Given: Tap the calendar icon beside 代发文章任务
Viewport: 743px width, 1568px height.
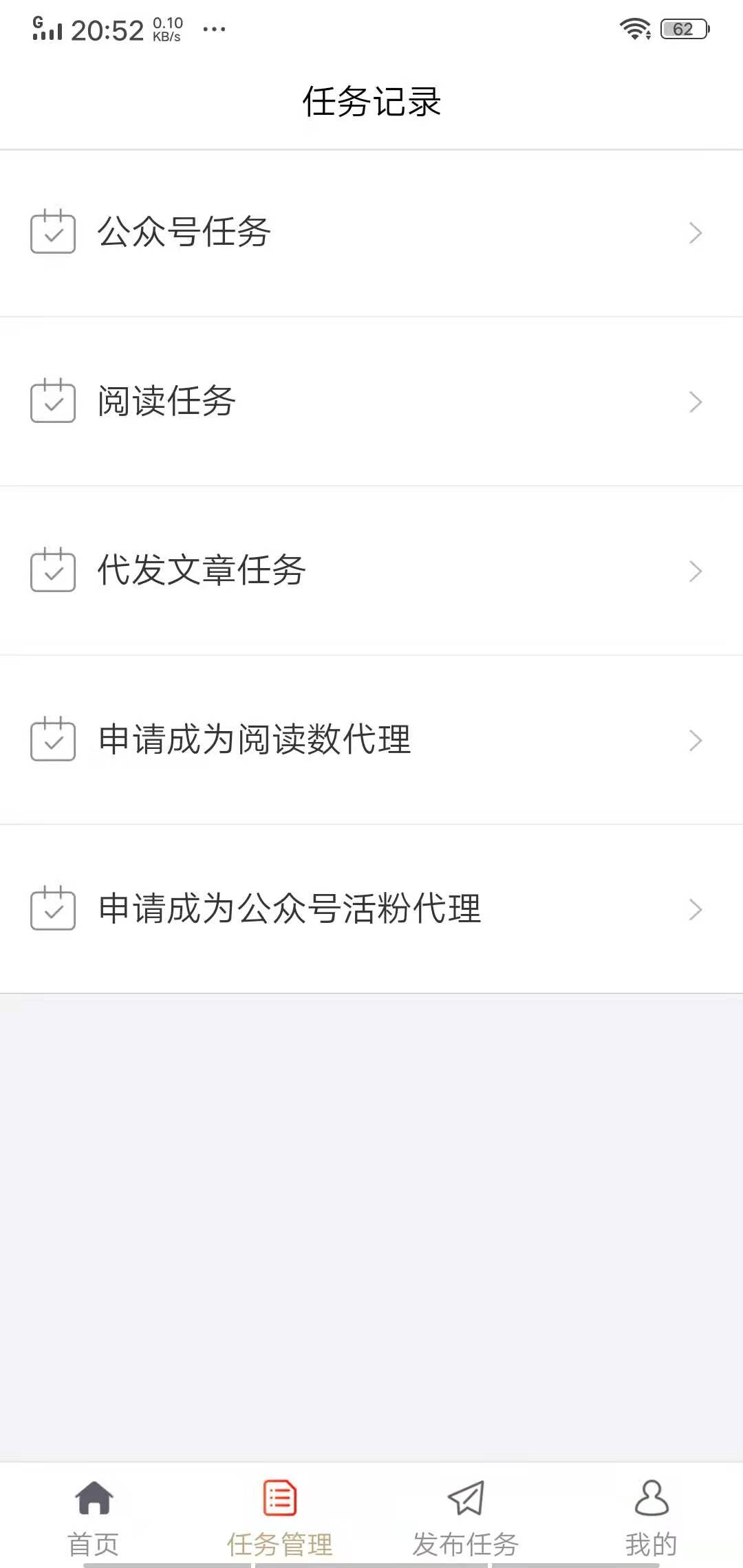Looking at the screenshot, I should [53, 570].
